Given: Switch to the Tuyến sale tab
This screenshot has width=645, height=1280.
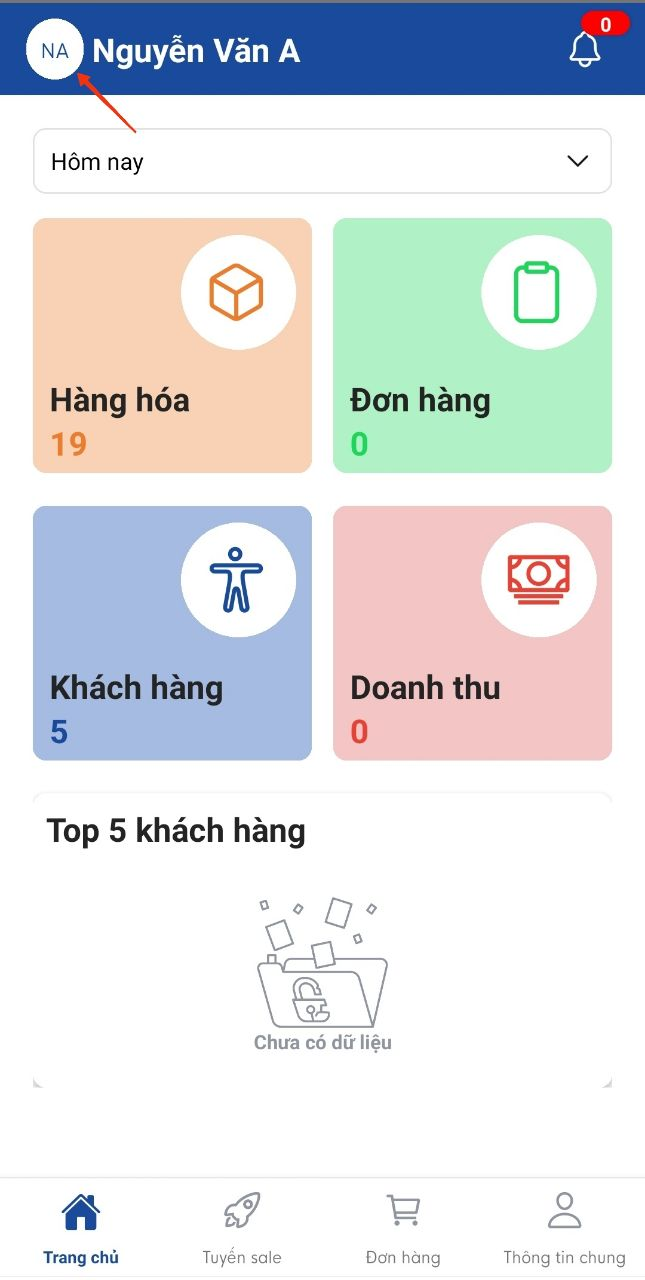Looking at the screenshot, I should 242,1229.
